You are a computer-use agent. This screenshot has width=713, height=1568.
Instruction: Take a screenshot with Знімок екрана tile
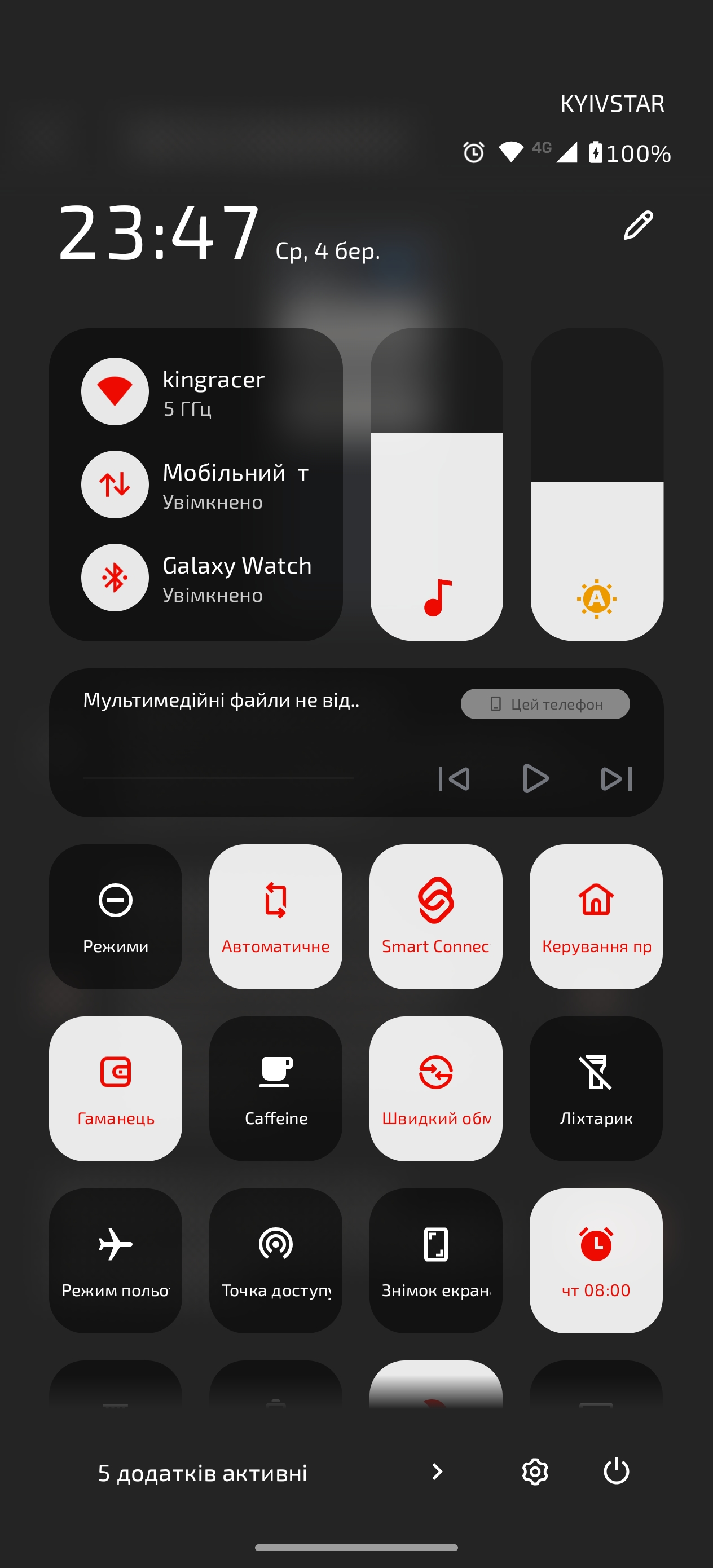436,1261
